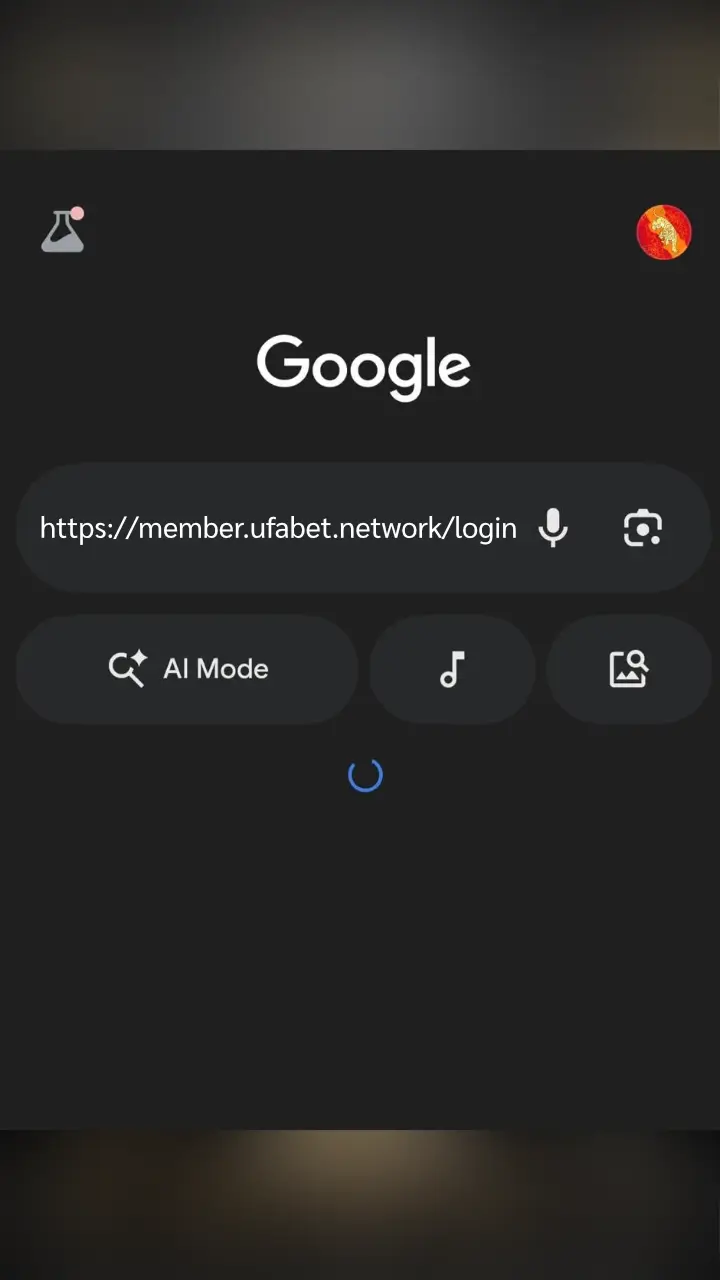Launch AI Mode

coord(188,669)
